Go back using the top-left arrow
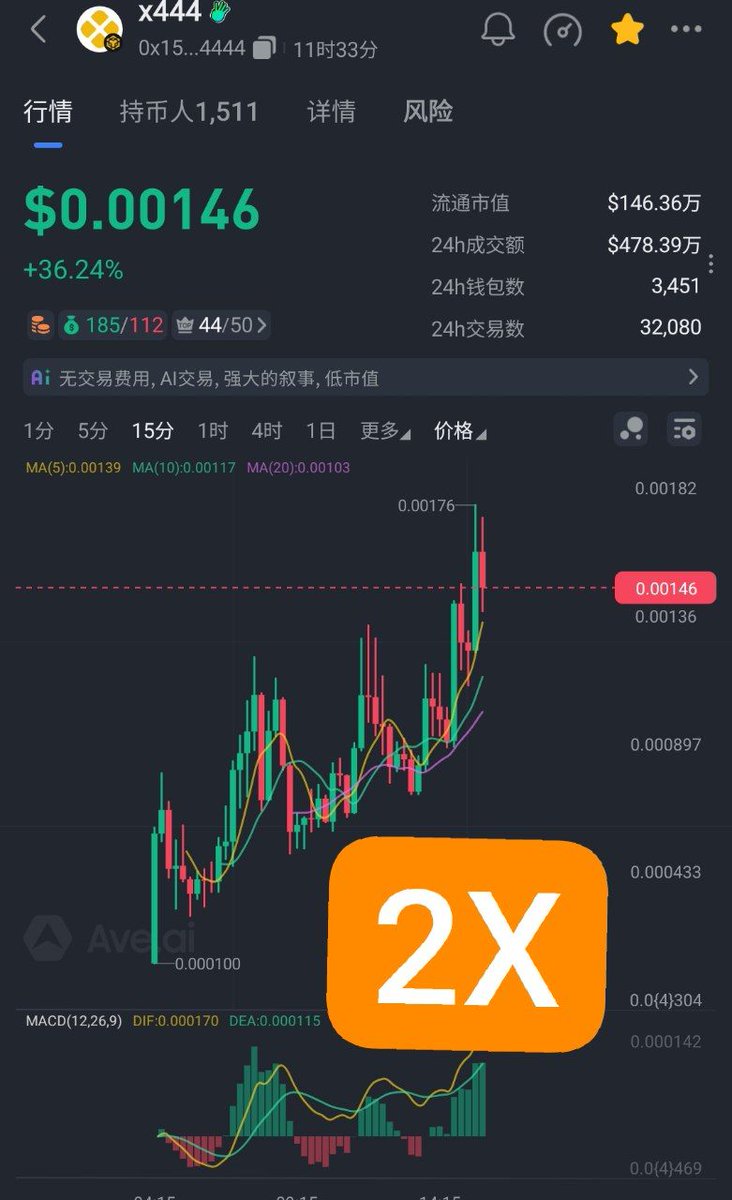 point(38,30)
